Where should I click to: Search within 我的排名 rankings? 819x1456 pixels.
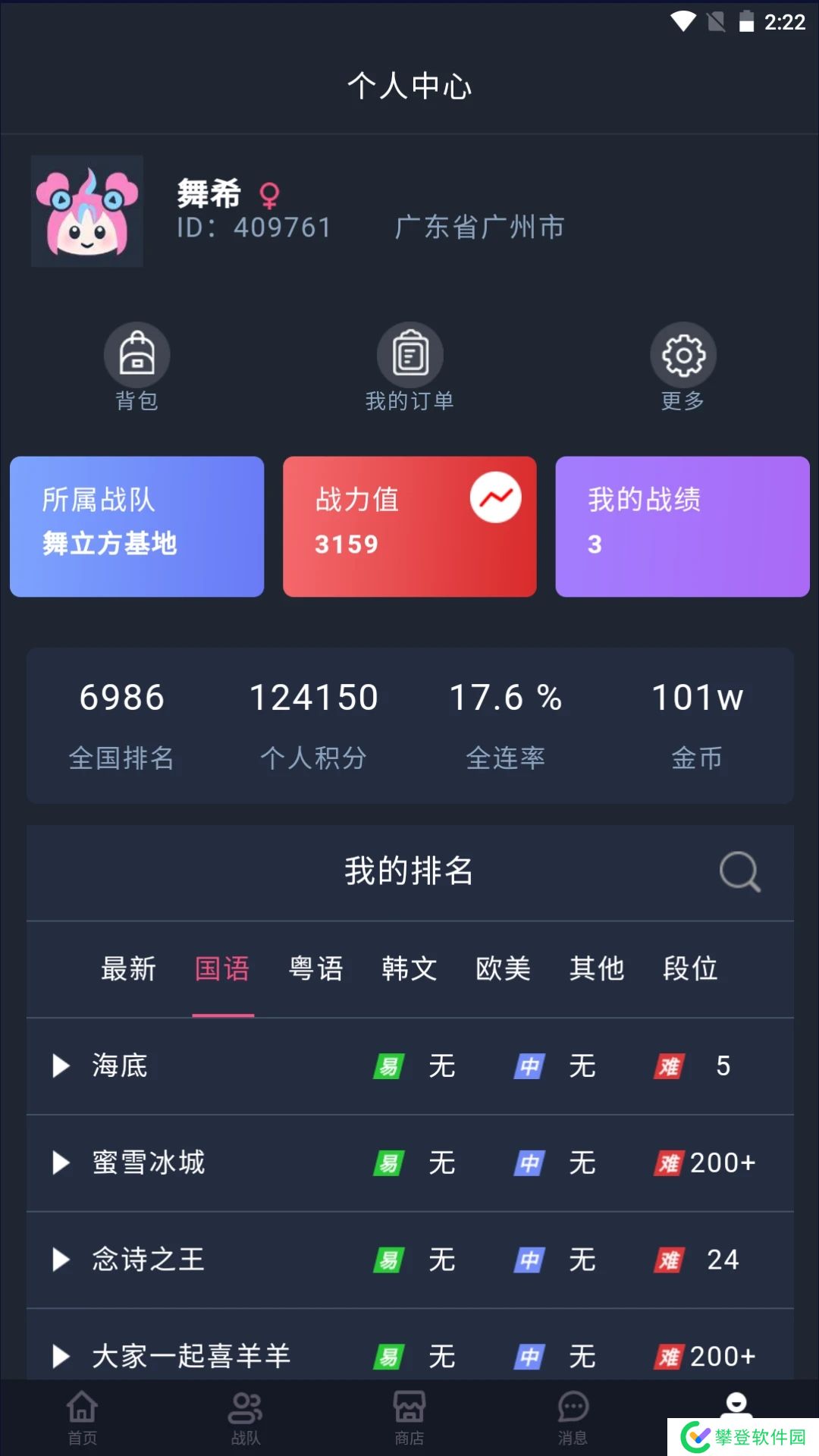(739, 871)
